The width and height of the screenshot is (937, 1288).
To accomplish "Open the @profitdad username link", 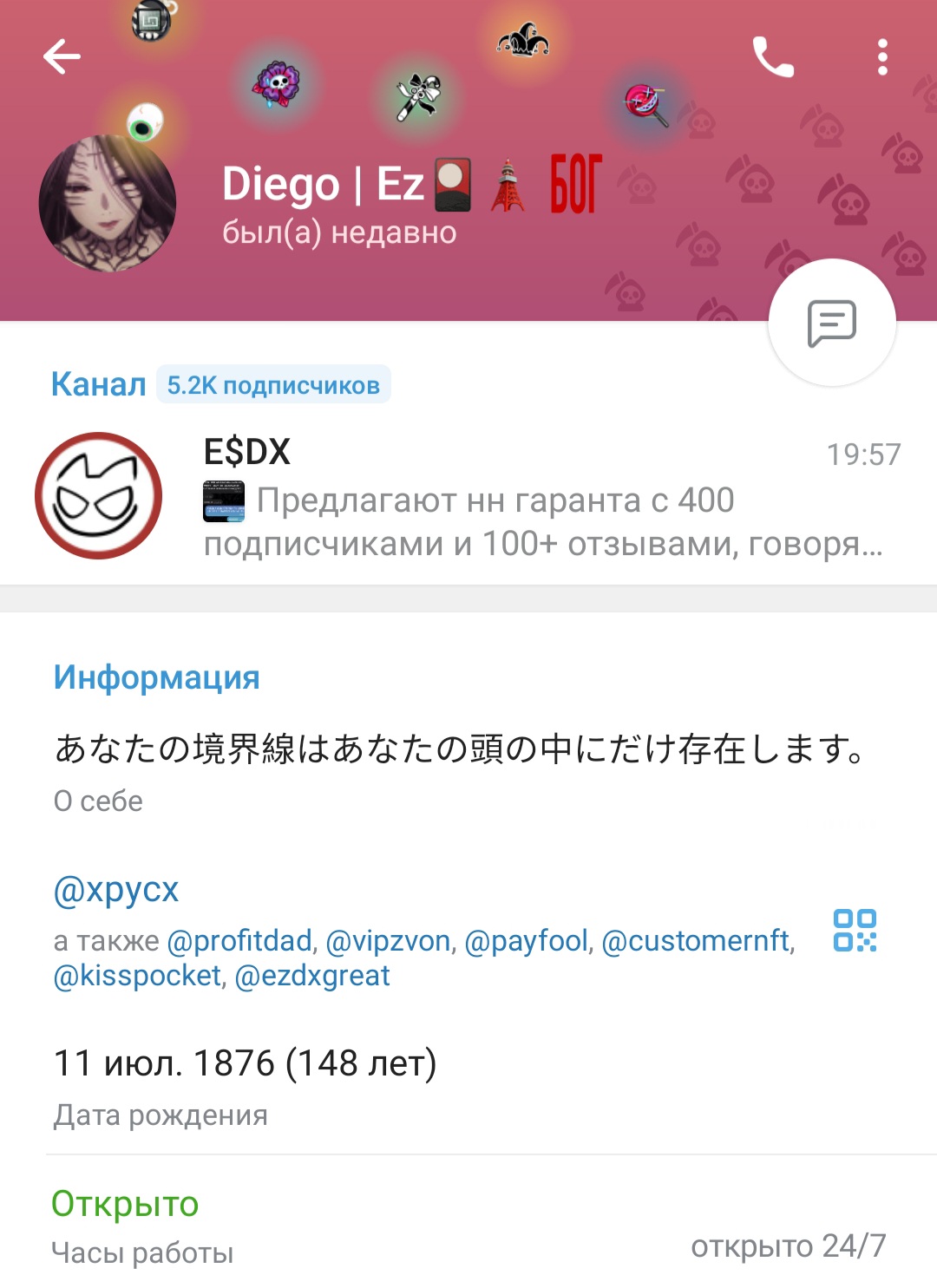I will (239, 941).
